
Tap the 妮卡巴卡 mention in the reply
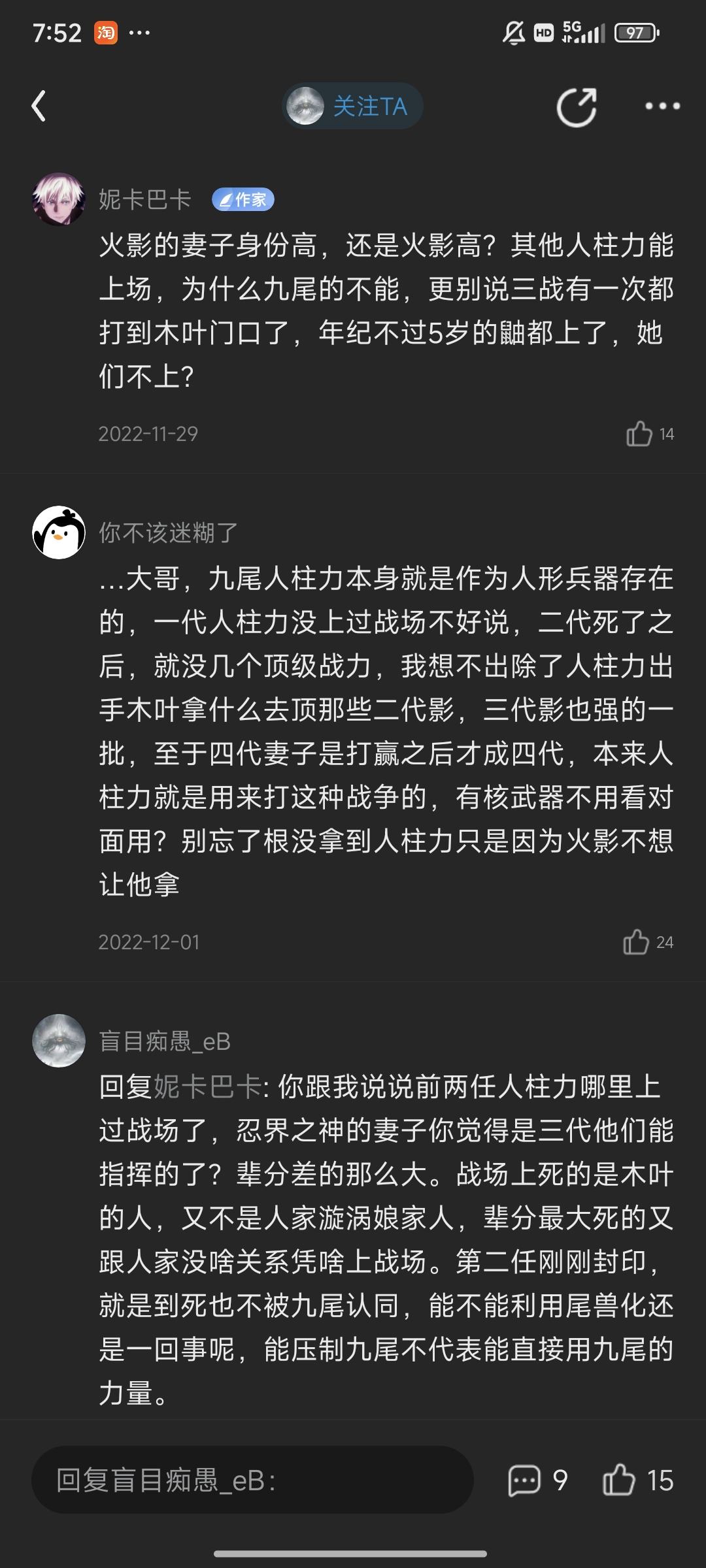[x=208, y=1086]
